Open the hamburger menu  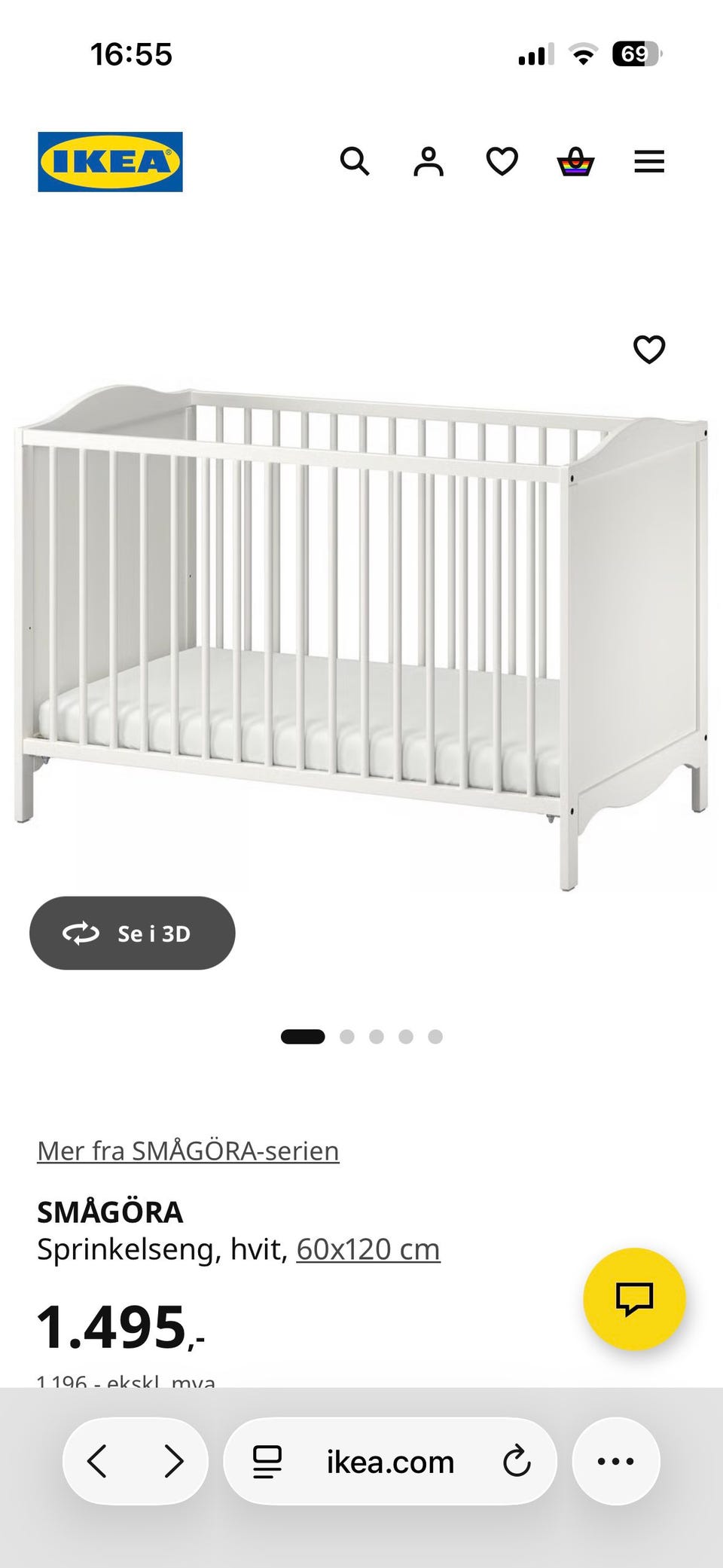(x=649, y=161)
